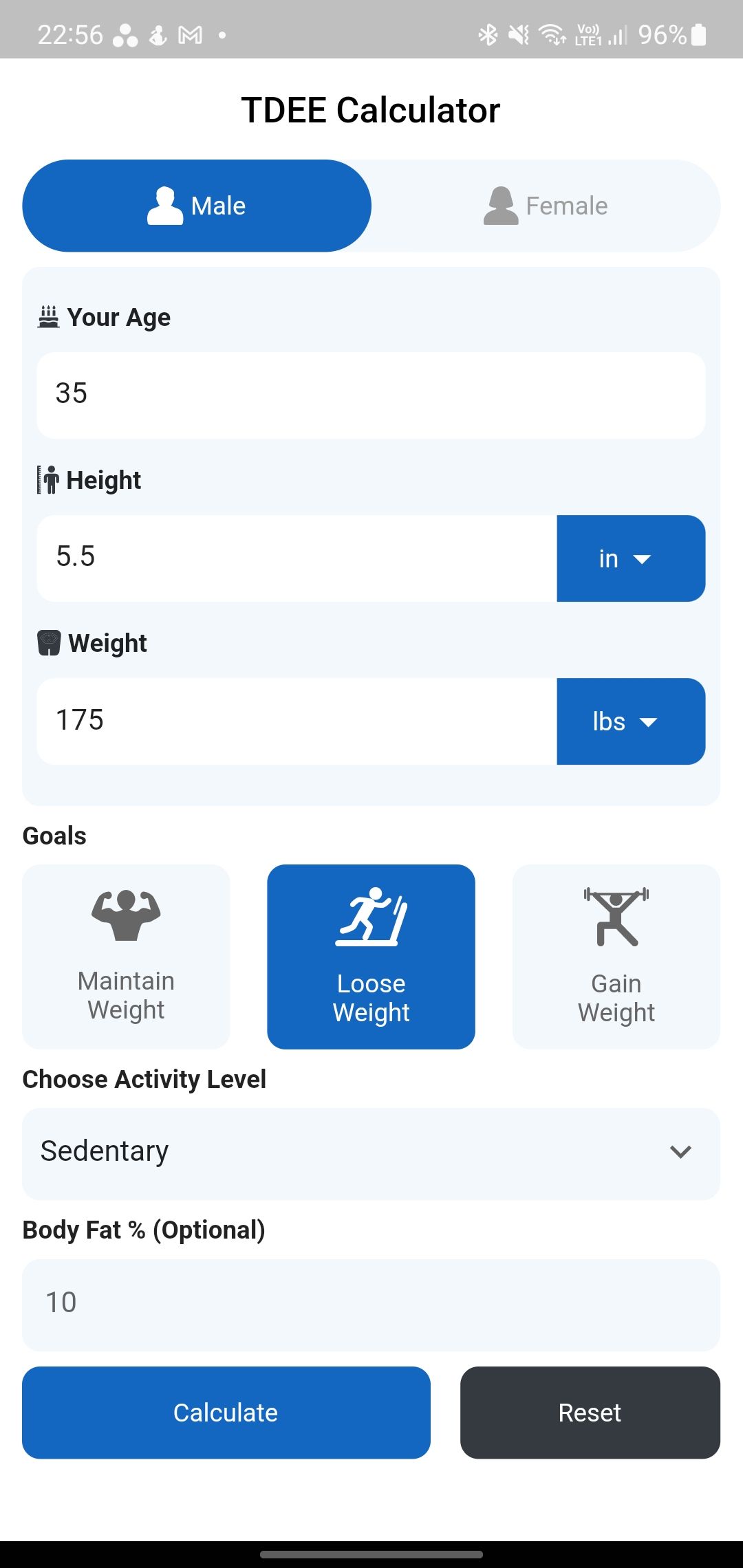Screen dimensions: 743x1568
Task: Switch to the Female gender option
Action: pos(546,206)
